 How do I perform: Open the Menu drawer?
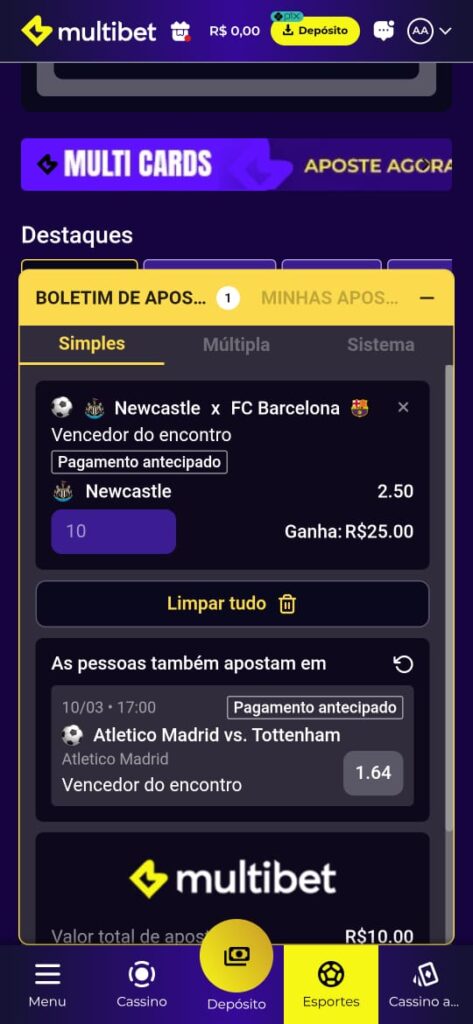48,985
